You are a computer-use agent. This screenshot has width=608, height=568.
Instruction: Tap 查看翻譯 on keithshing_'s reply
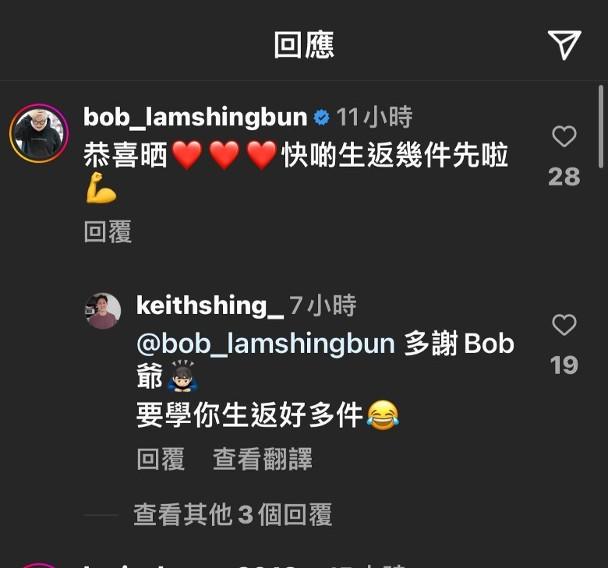click(x=262, y=459)
